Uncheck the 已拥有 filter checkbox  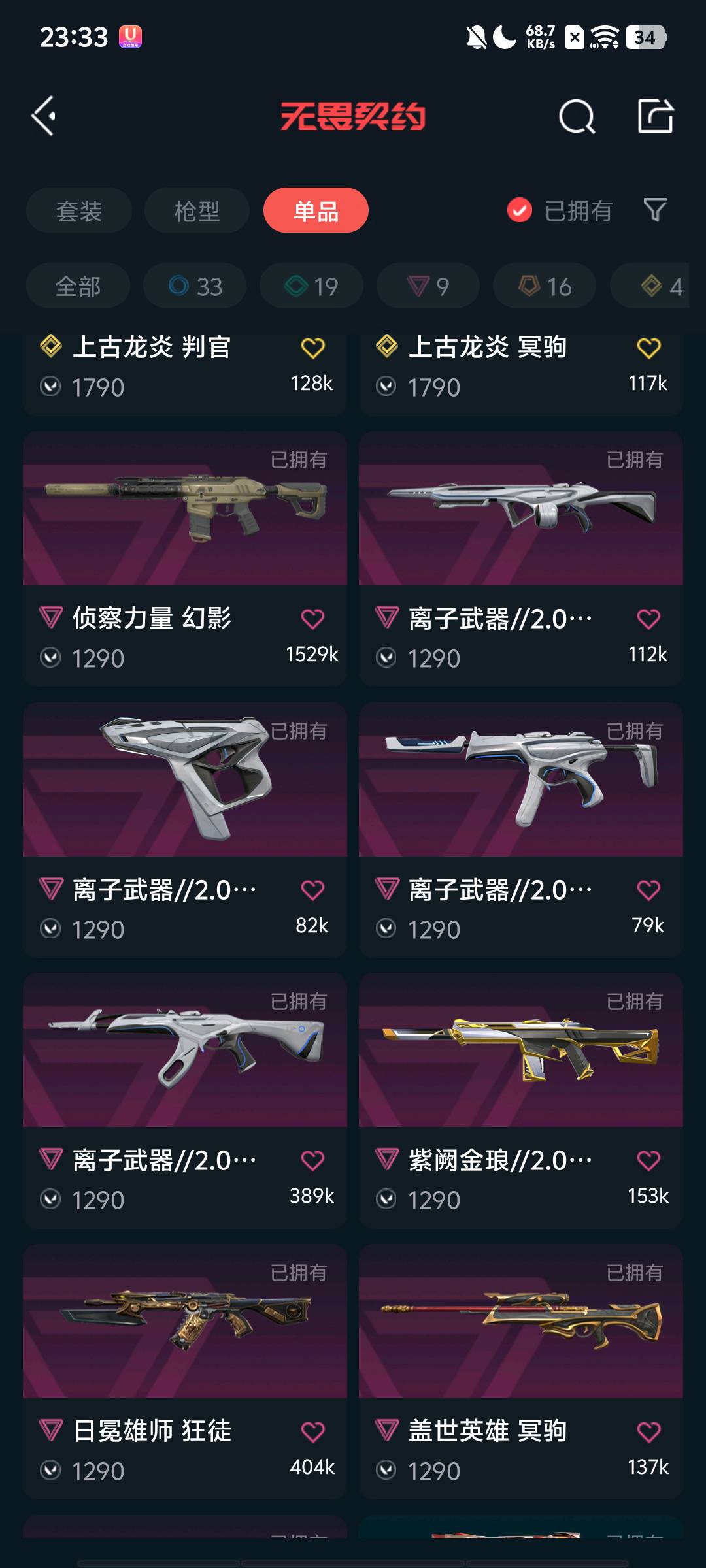(x=520, y=210)
